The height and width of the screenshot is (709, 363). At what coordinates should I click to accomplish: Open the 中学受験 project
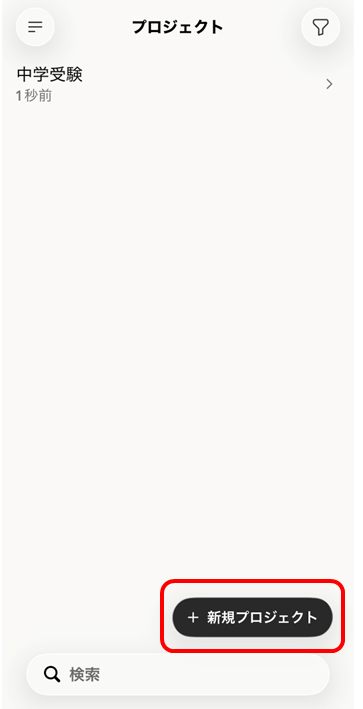click(176, 84)
